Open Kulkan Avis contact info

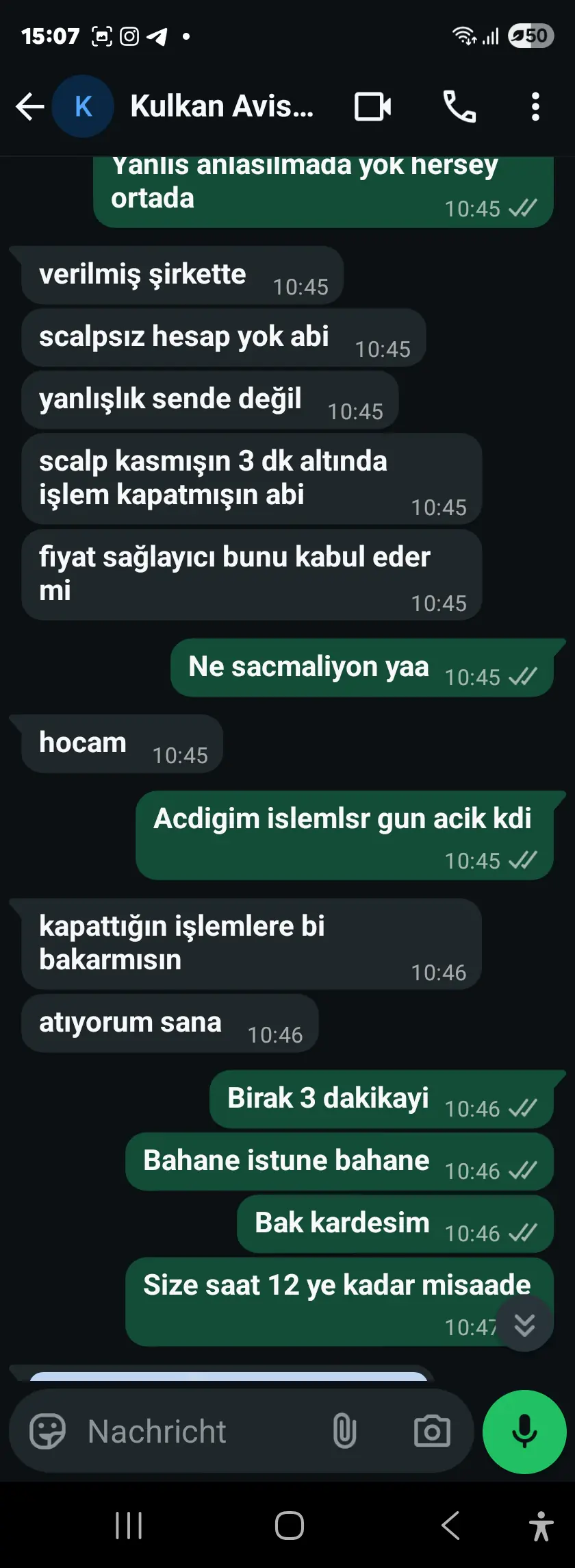tap(221, 106)
